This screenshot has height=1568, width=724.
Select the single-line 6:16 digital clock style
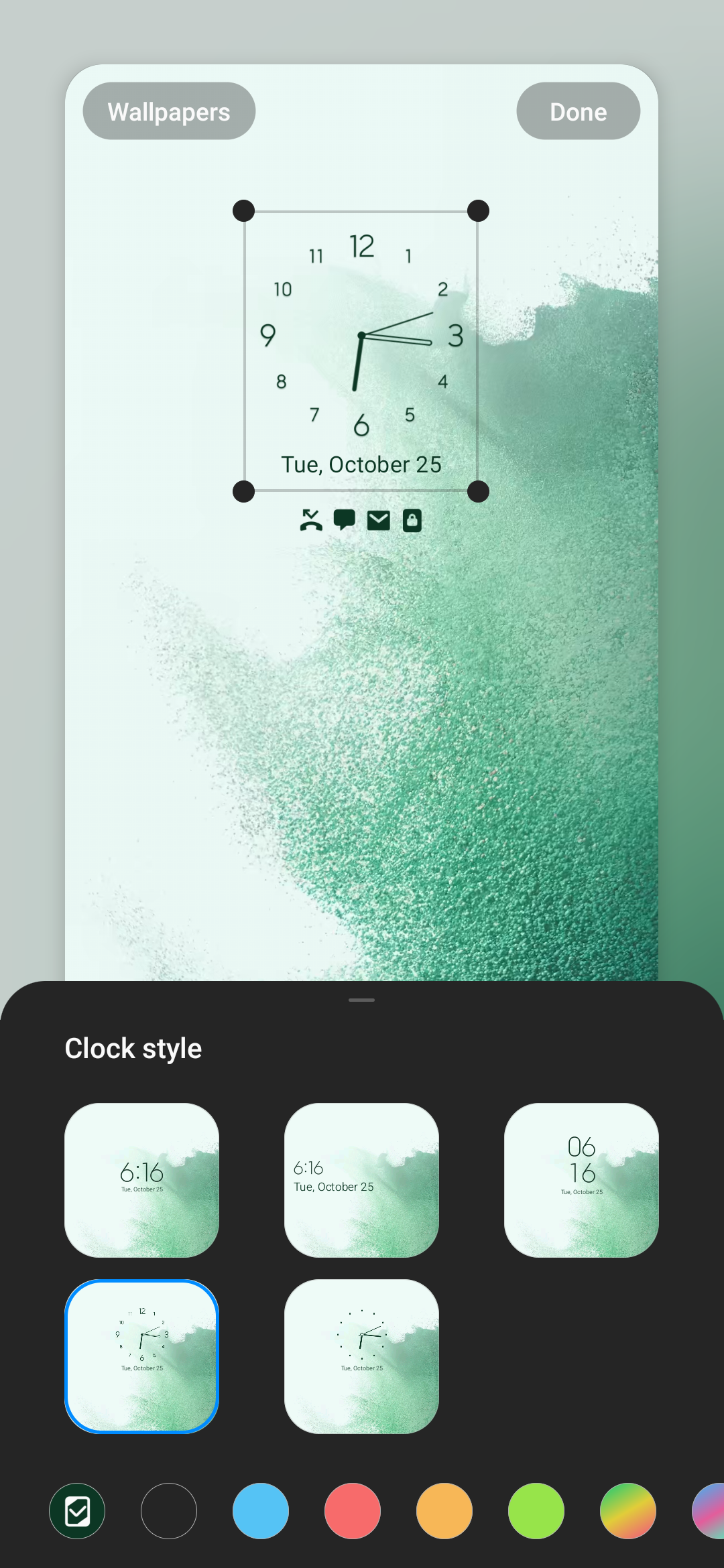(141, 1180)
